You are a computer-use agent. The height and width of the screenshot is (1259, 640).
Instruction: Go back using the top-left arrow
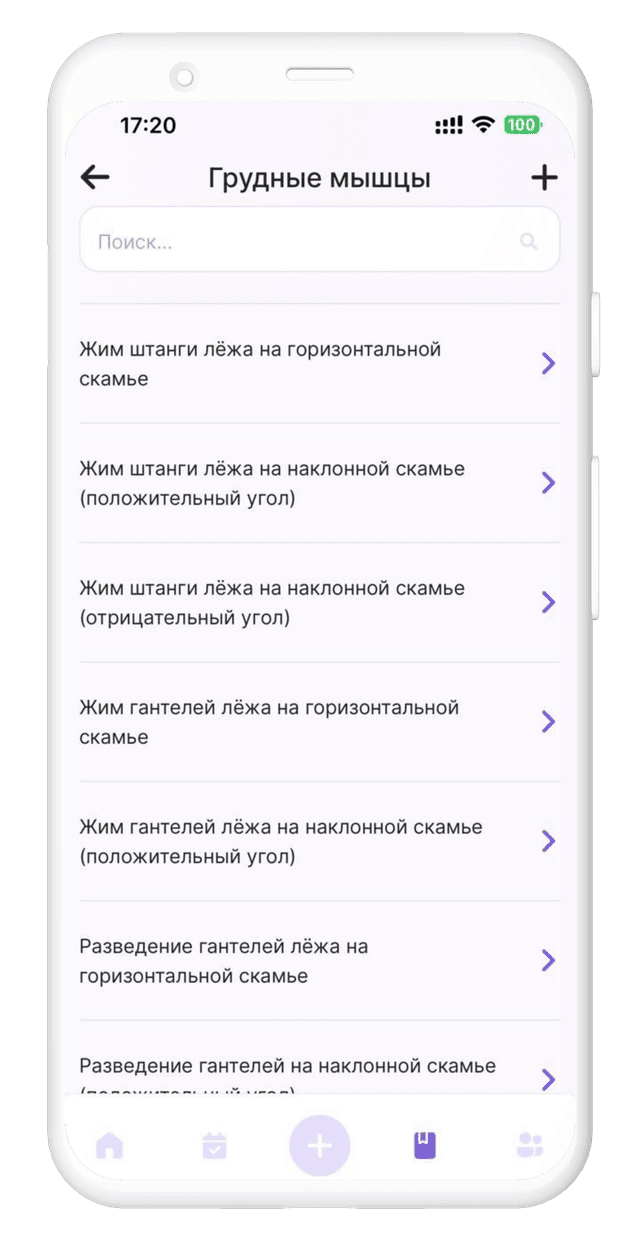pyautogui.click(x=95, y=178)
